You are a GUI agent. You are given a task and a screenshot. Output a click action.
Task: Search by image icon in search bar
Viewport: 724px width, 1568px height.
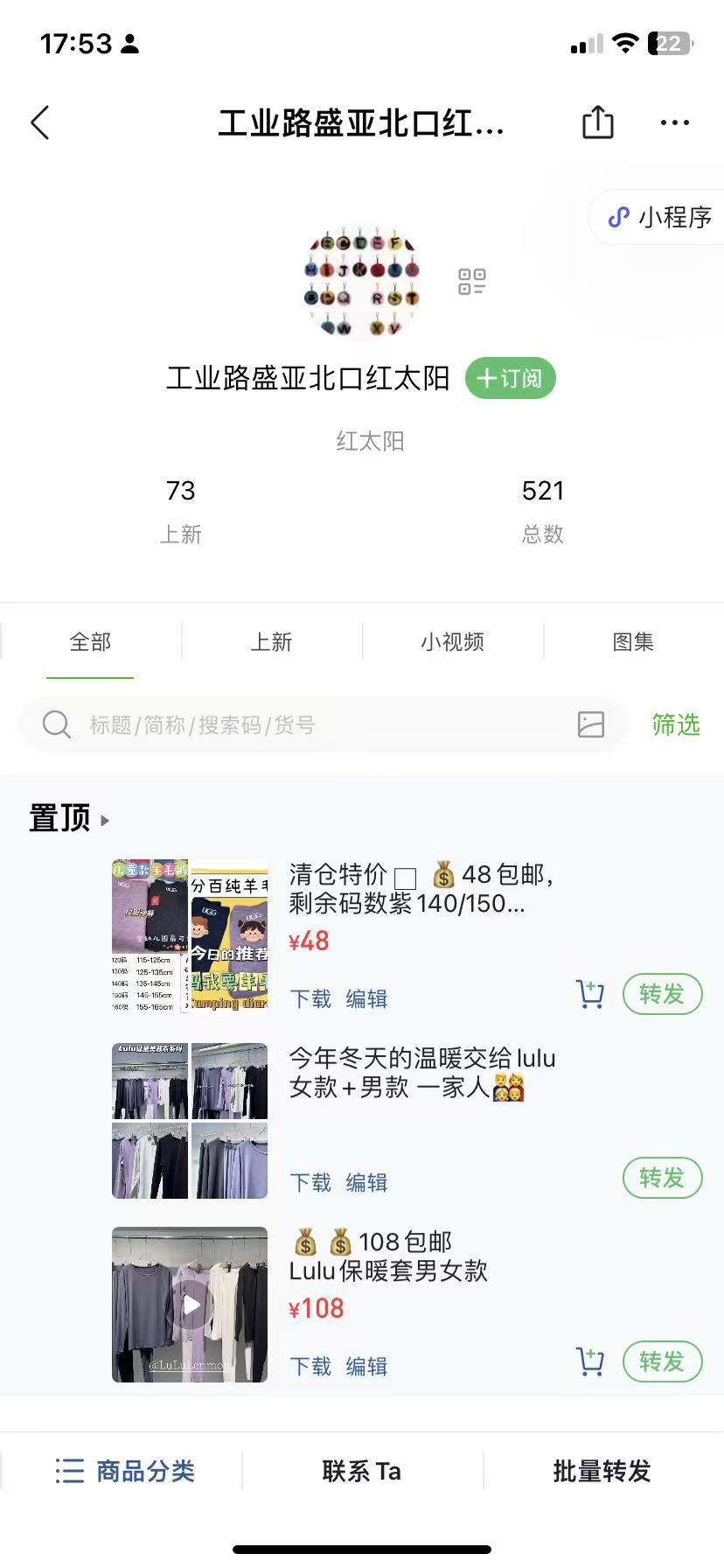pyautogui.click(x=591, y=724)
